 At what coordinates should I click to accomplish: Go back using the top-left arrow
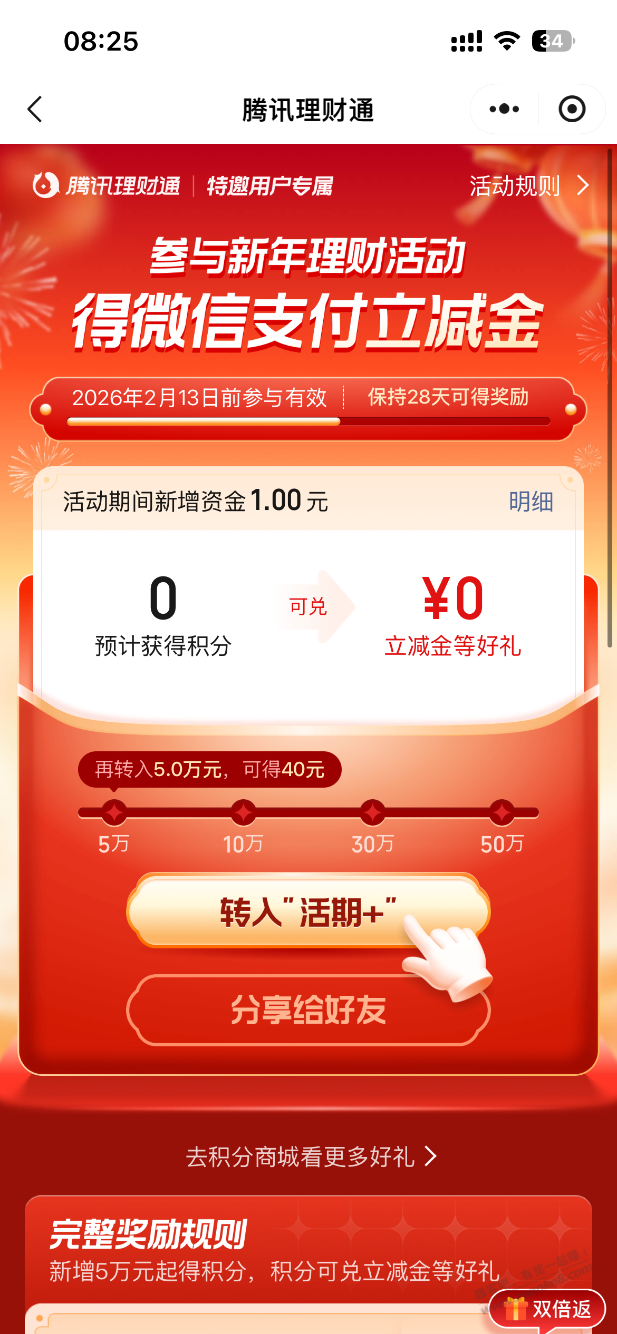[35, 109]
